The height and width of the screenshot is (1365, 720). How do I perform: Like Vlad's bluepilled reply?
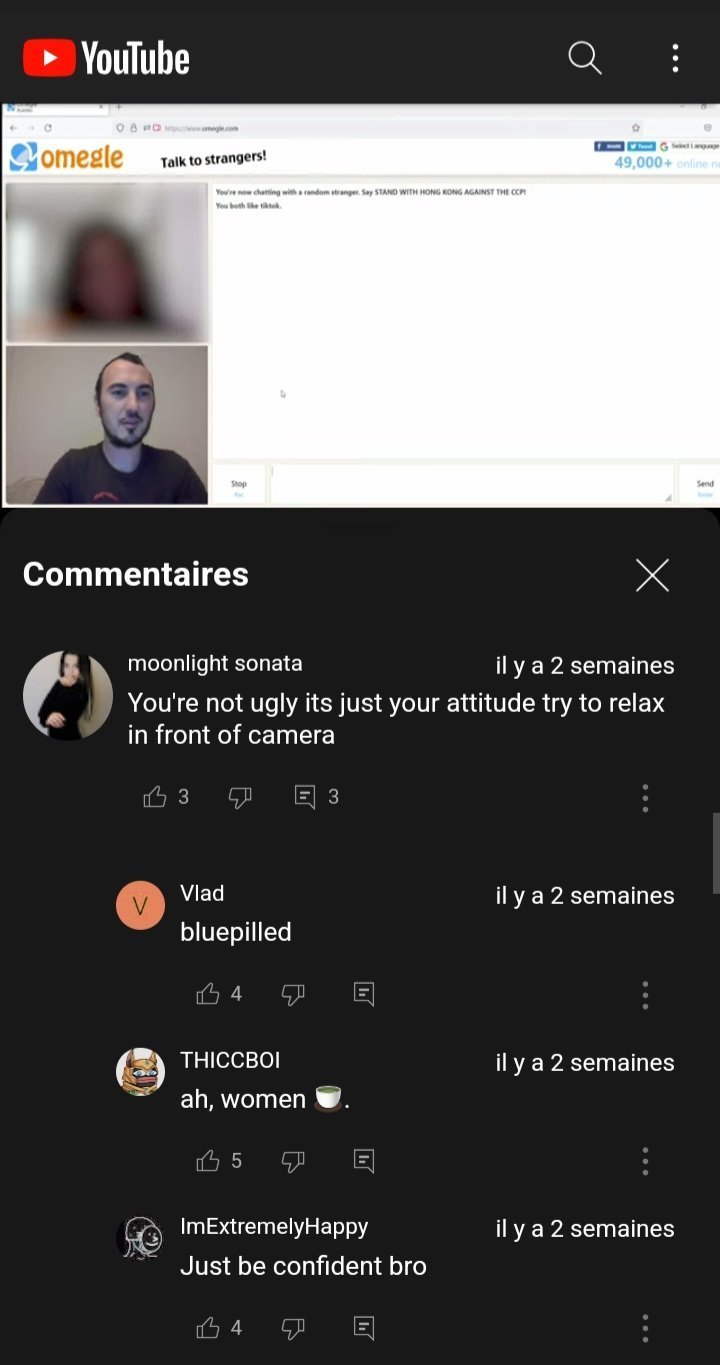point(208,993)
